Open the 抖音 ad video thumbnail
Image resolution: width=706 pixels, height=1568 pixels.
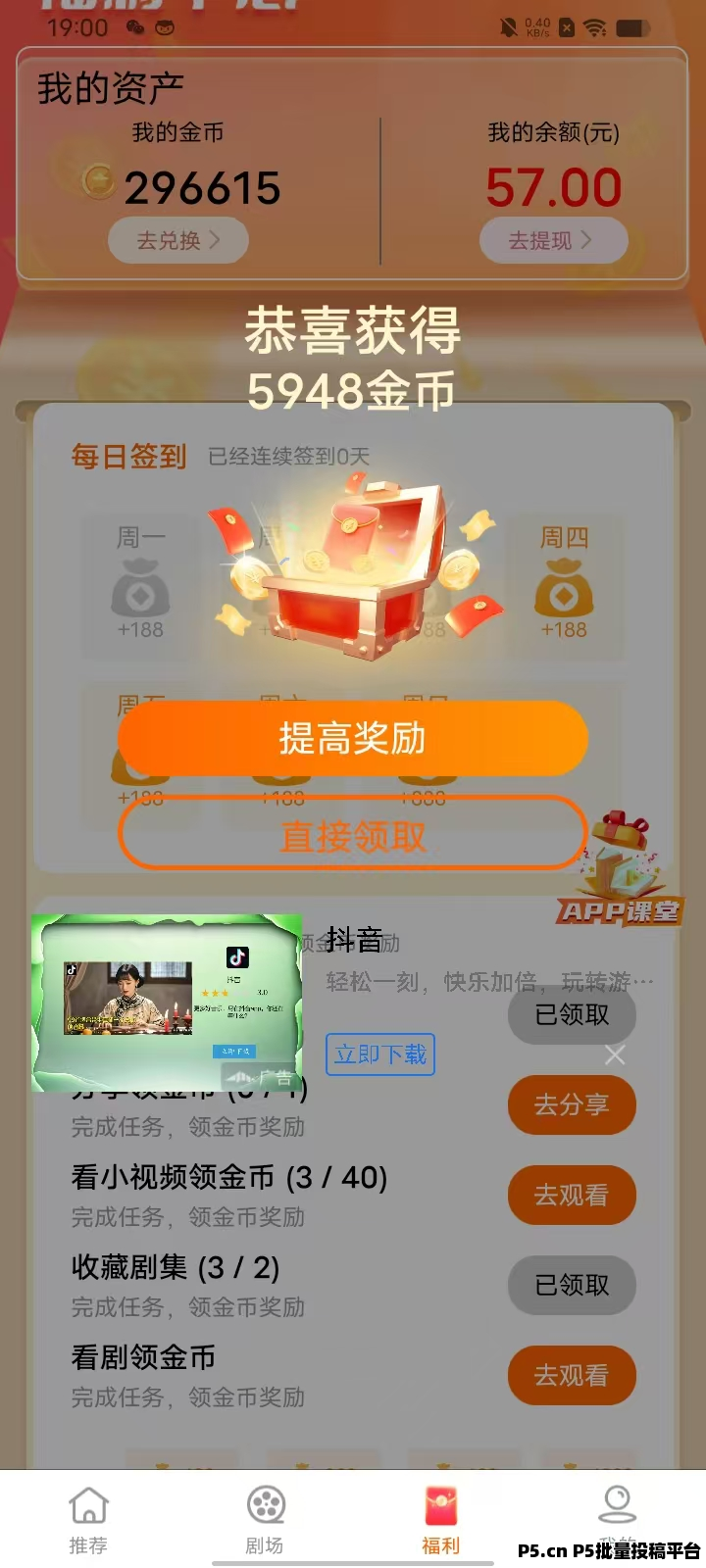[x=167, y=1004]
